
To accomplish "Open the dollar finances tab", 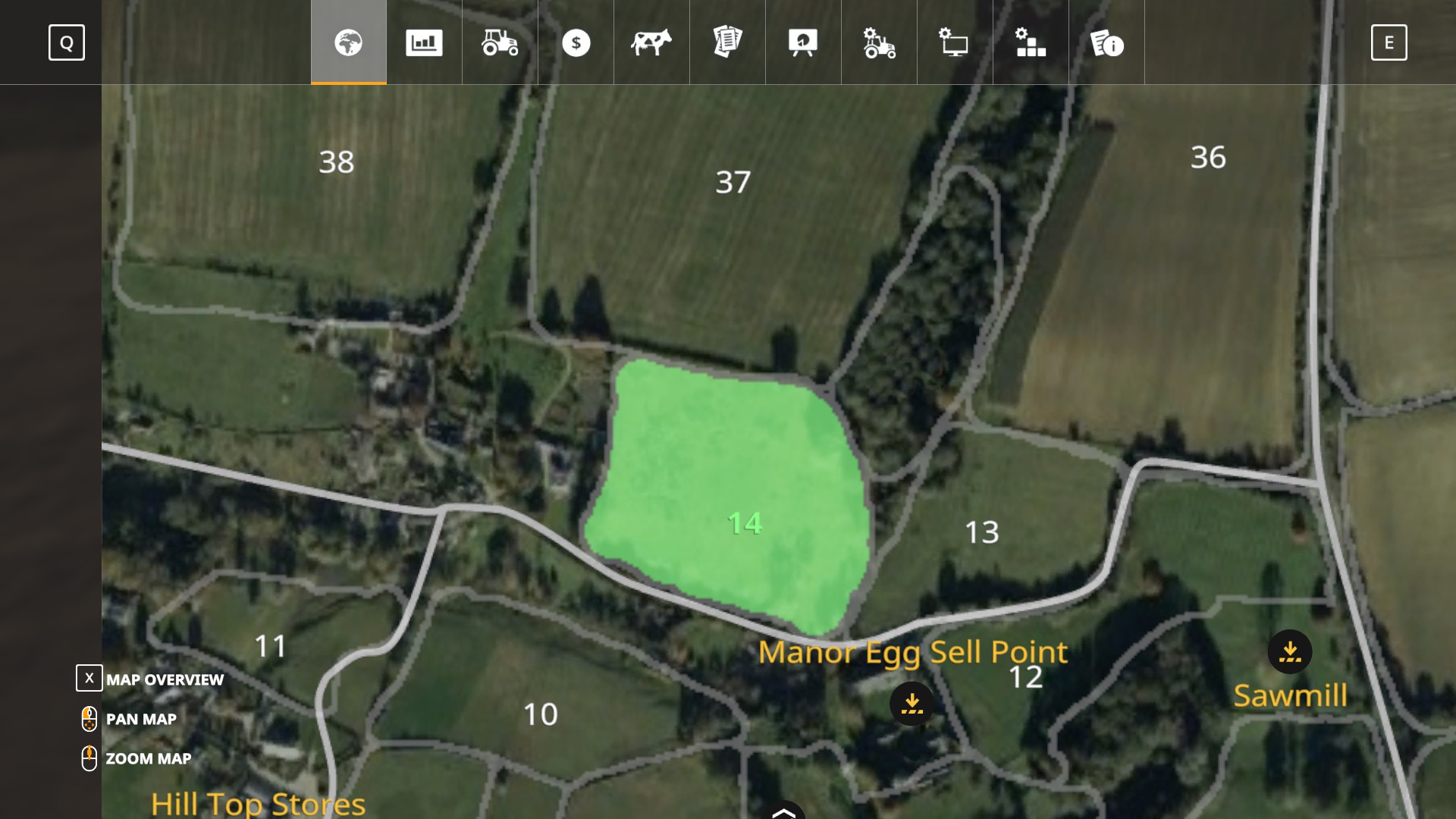I will pos(576,42).
